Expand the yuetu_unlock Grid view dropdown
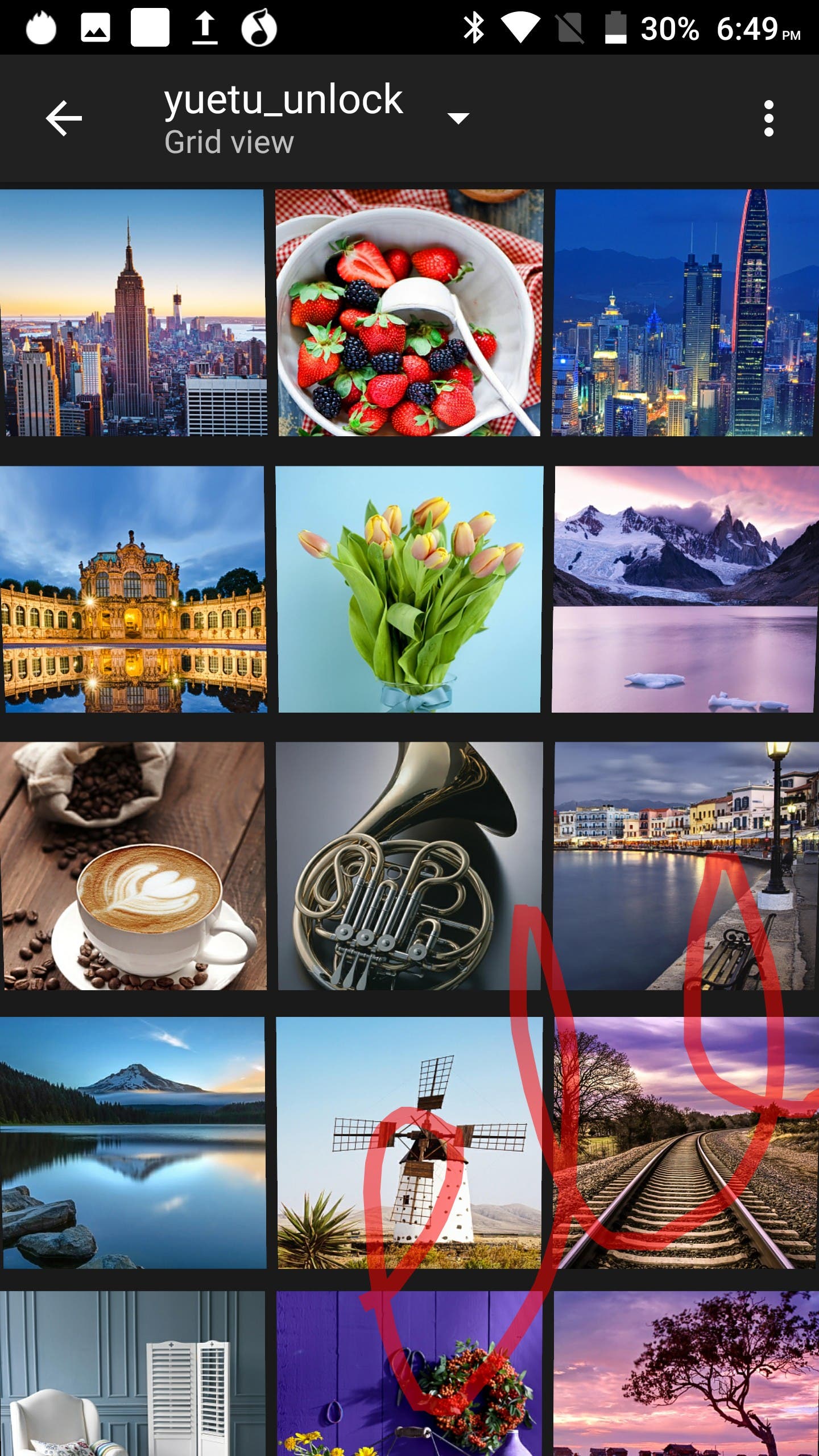This screenshot has height=1456, width=819. (x=458, y=118)
